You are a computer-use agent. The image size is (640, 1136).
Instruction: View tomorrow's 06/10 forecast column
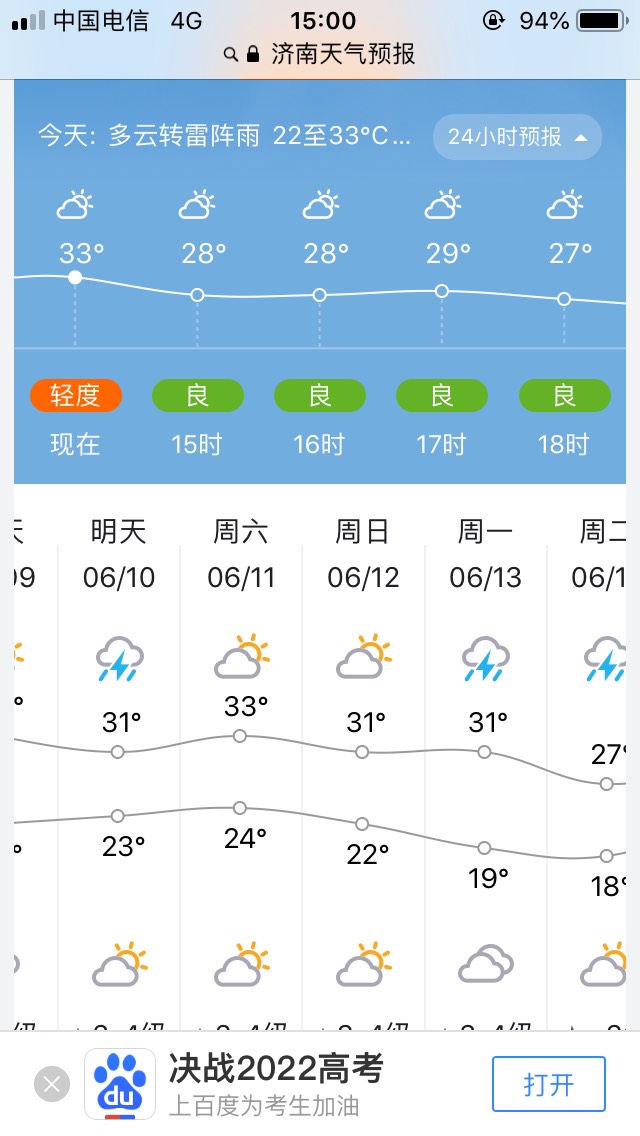click(119, 768)
